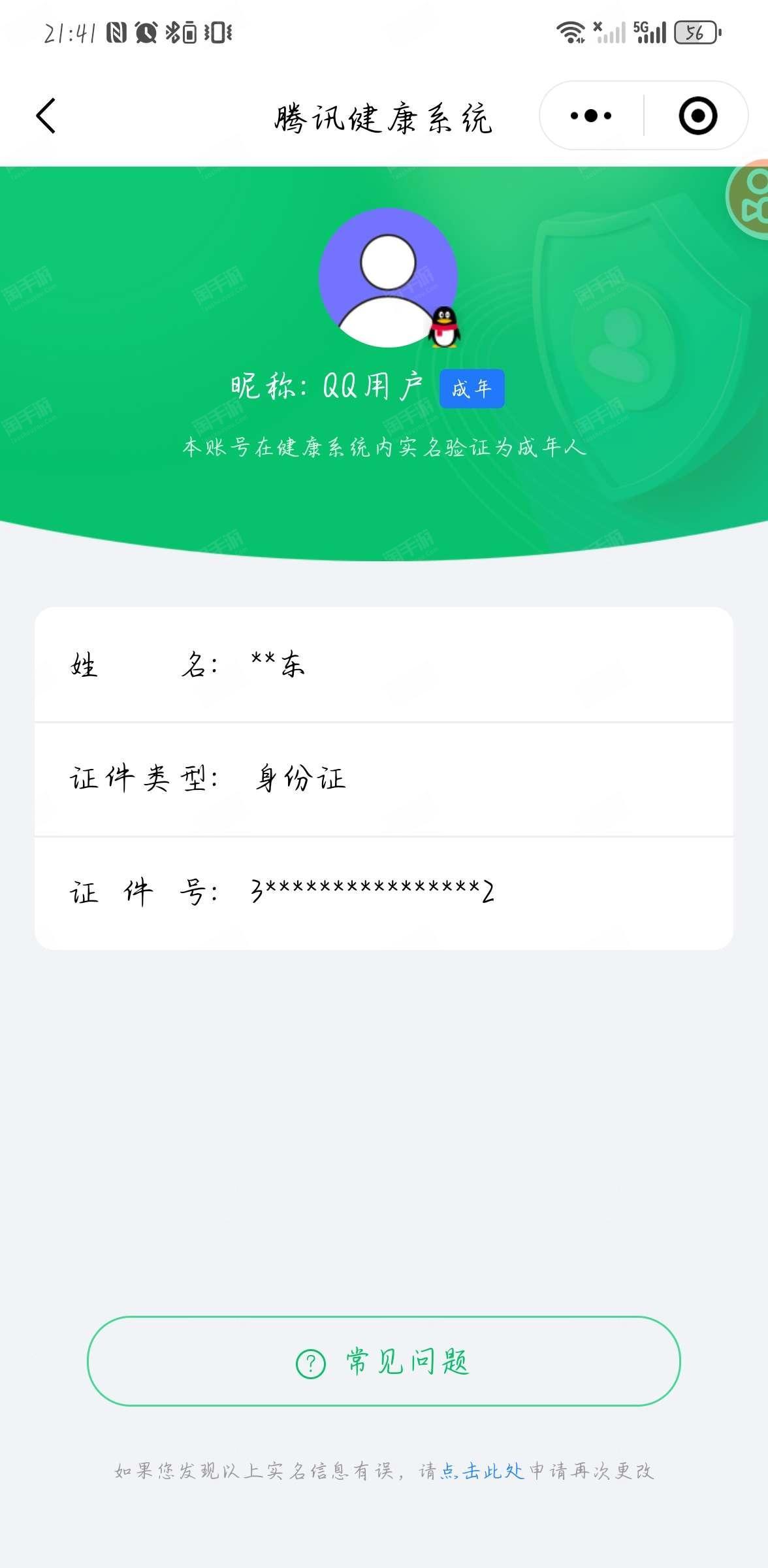The width and height of the screenshot is (768, 1568).
Task: Open the 常见问题 FAQ button
Action: coord(384,1362)
